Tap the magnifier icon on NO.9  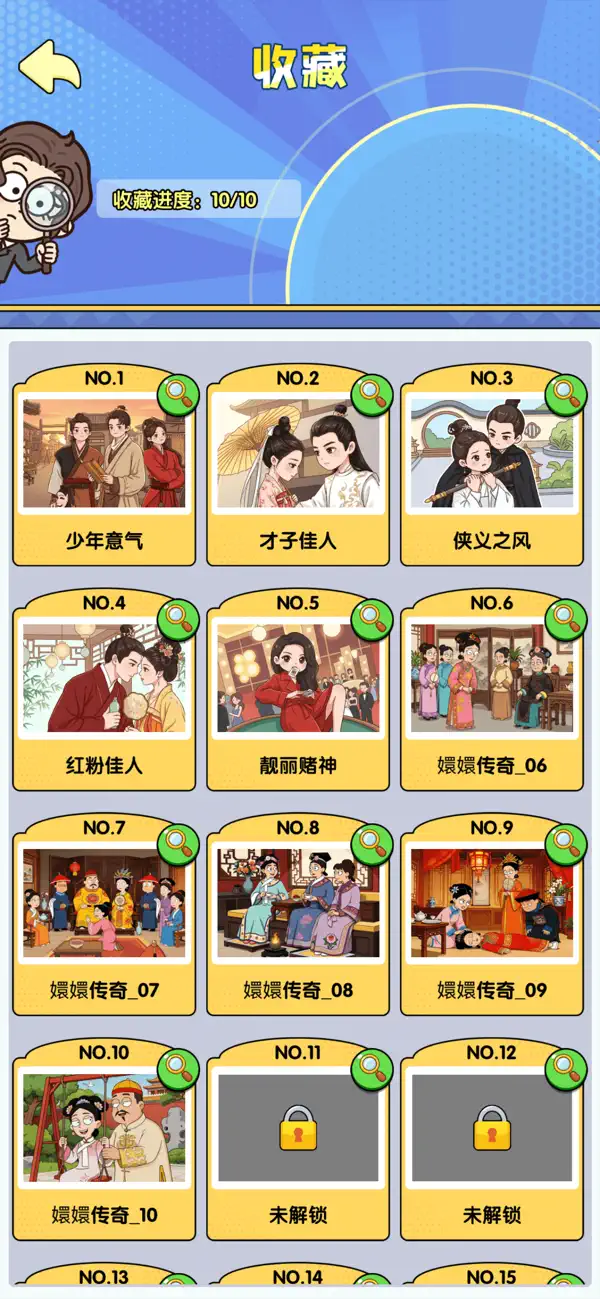(566, 845)
